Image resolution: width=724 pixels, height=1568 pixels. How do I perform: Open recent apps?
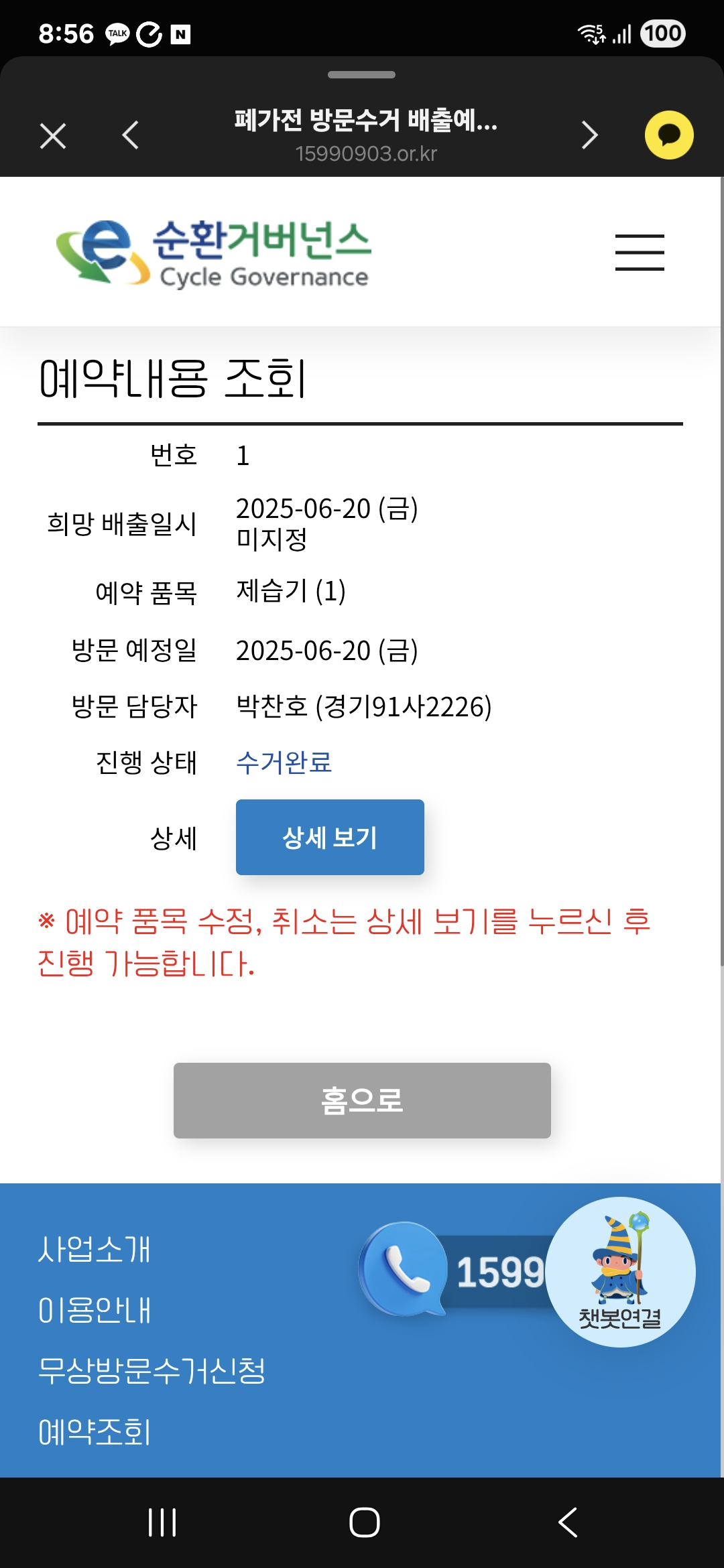162,1522
